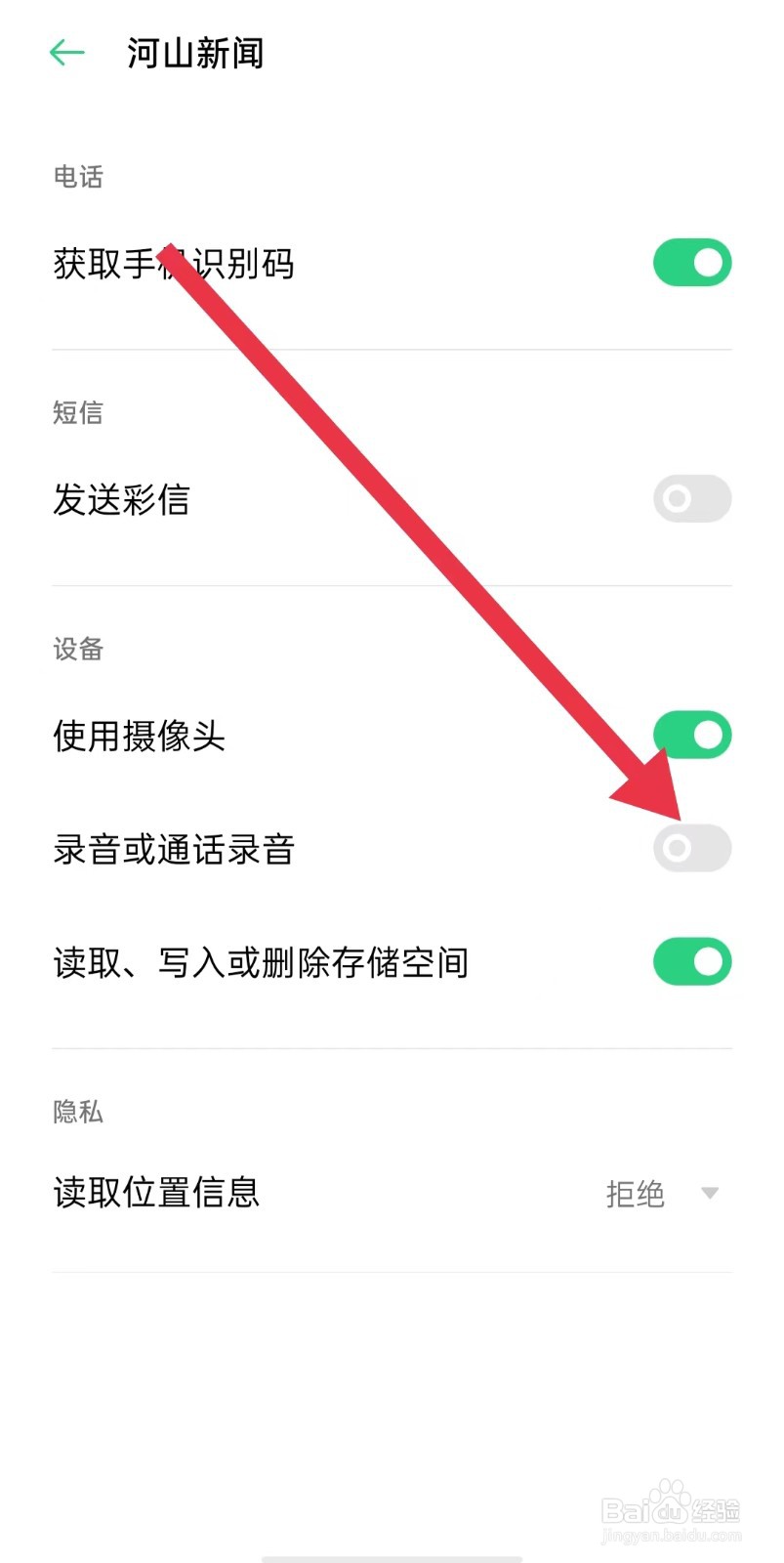Select the 发送彩信 row label
Screen dimensions: 784x1563
[x=122, y=500]
